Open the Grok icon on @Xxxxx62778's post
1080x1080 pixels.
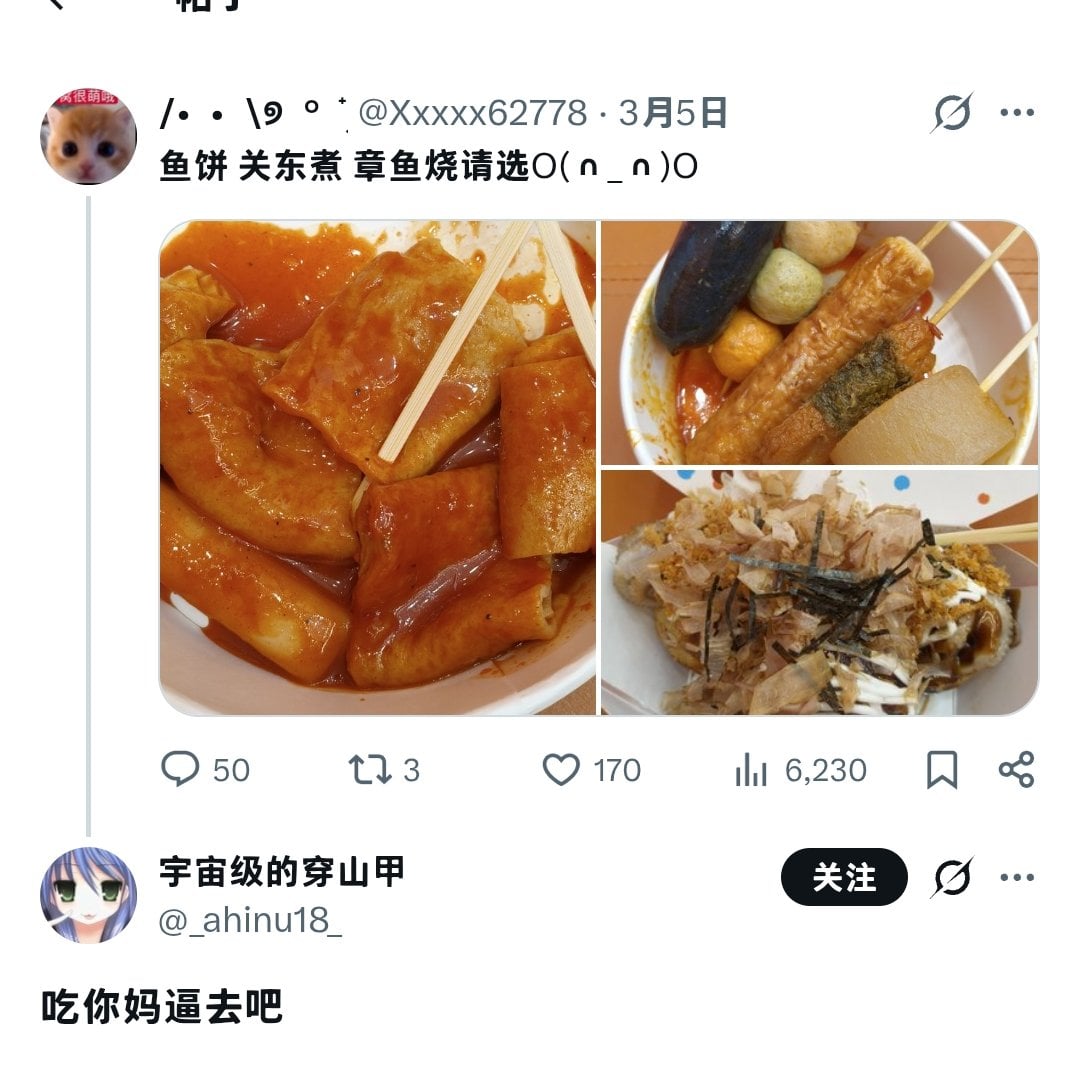click(x=951, y=113)
